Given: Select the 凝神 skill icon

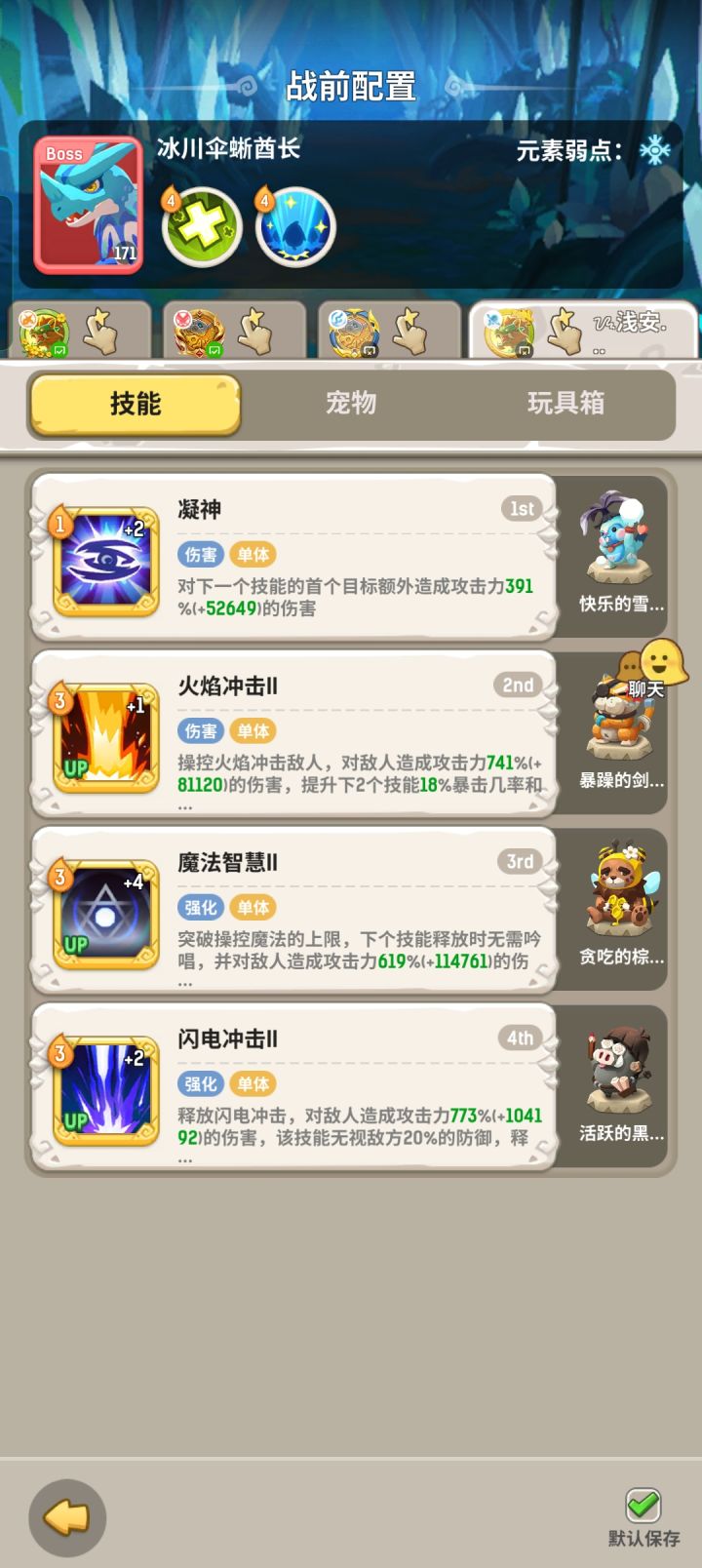Looking at the screenshot, I should tap(102, 564).
